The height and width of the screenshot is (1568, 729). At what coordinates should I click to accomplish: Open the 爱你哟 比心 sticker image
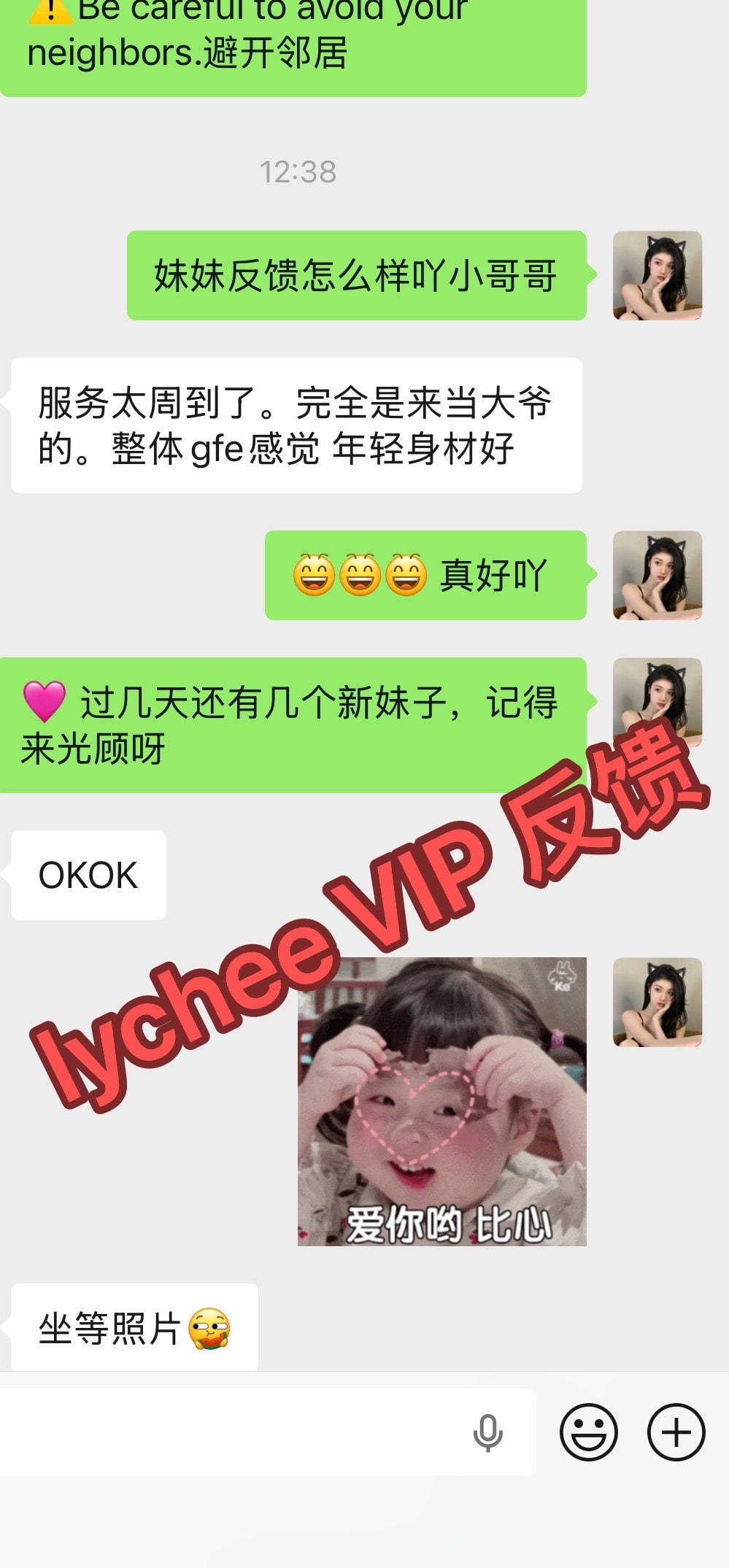tap(442, 1102)
